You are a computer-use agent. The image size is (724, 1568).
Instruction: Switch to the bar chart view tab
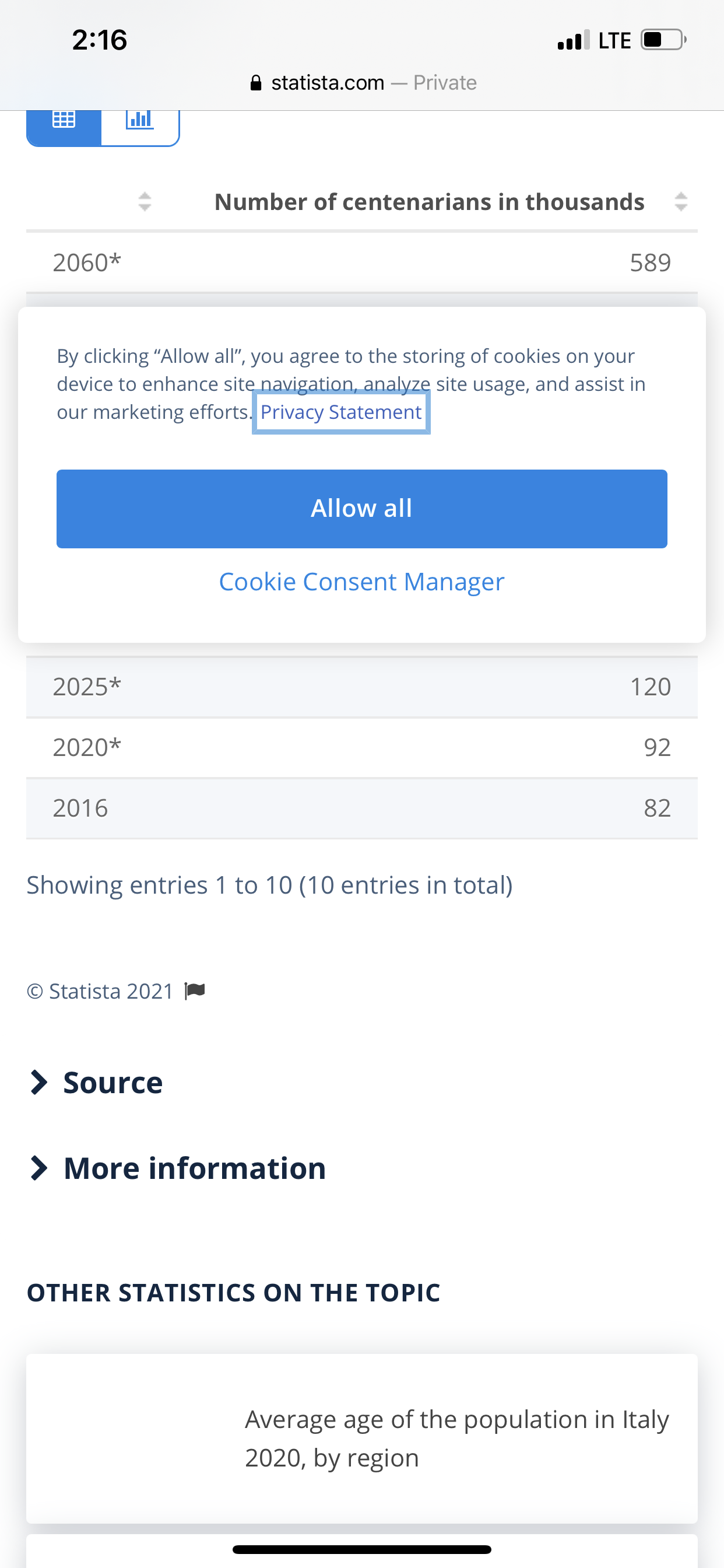click(x=140, y=127)
